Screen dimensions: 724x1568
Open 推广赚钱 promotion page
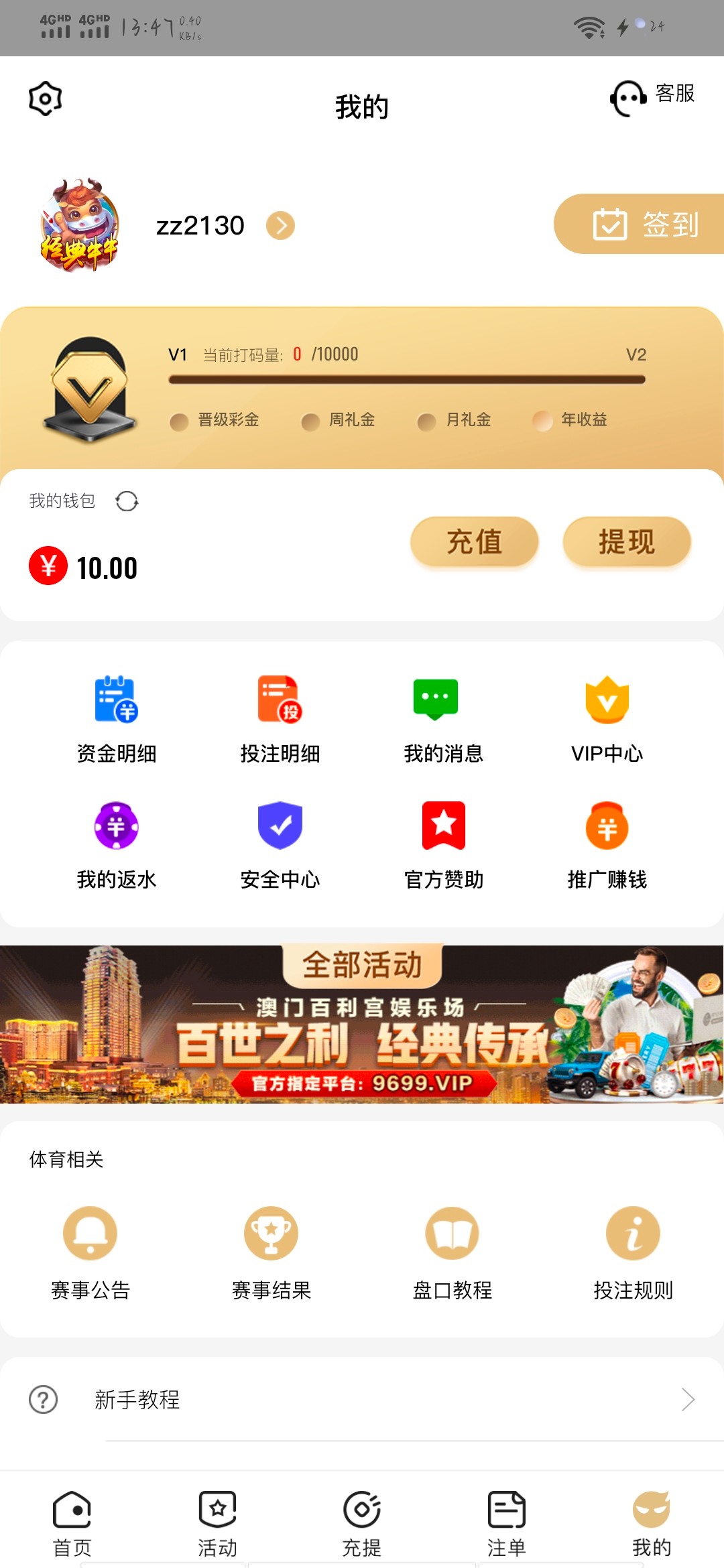pos(607,844)
